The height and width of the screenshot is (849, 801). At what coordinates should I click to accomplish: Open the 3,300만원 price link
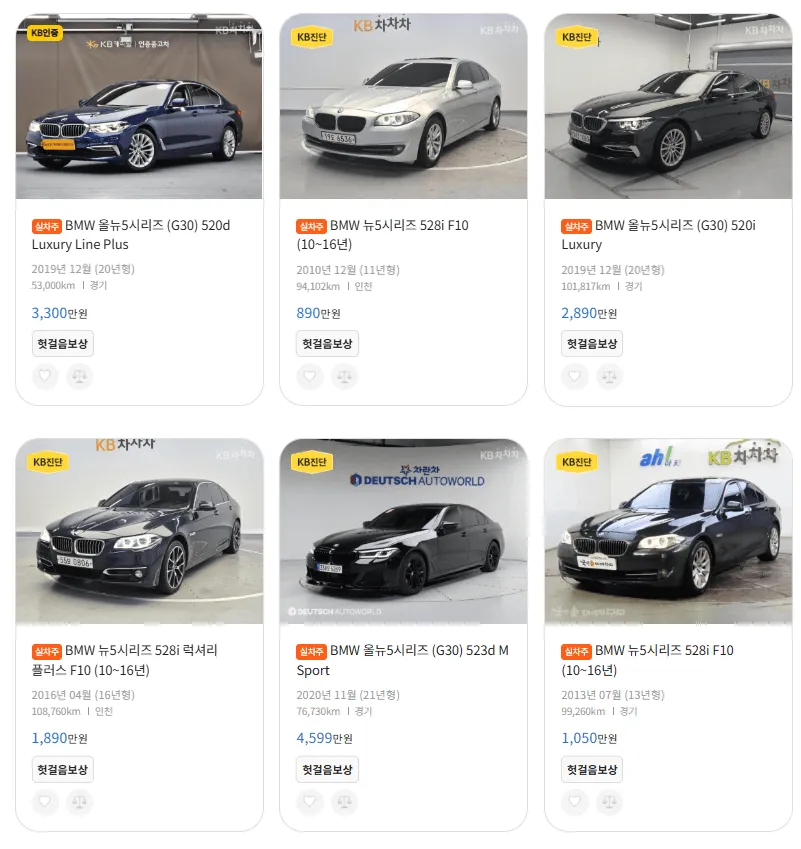click(x=49, y=313)
